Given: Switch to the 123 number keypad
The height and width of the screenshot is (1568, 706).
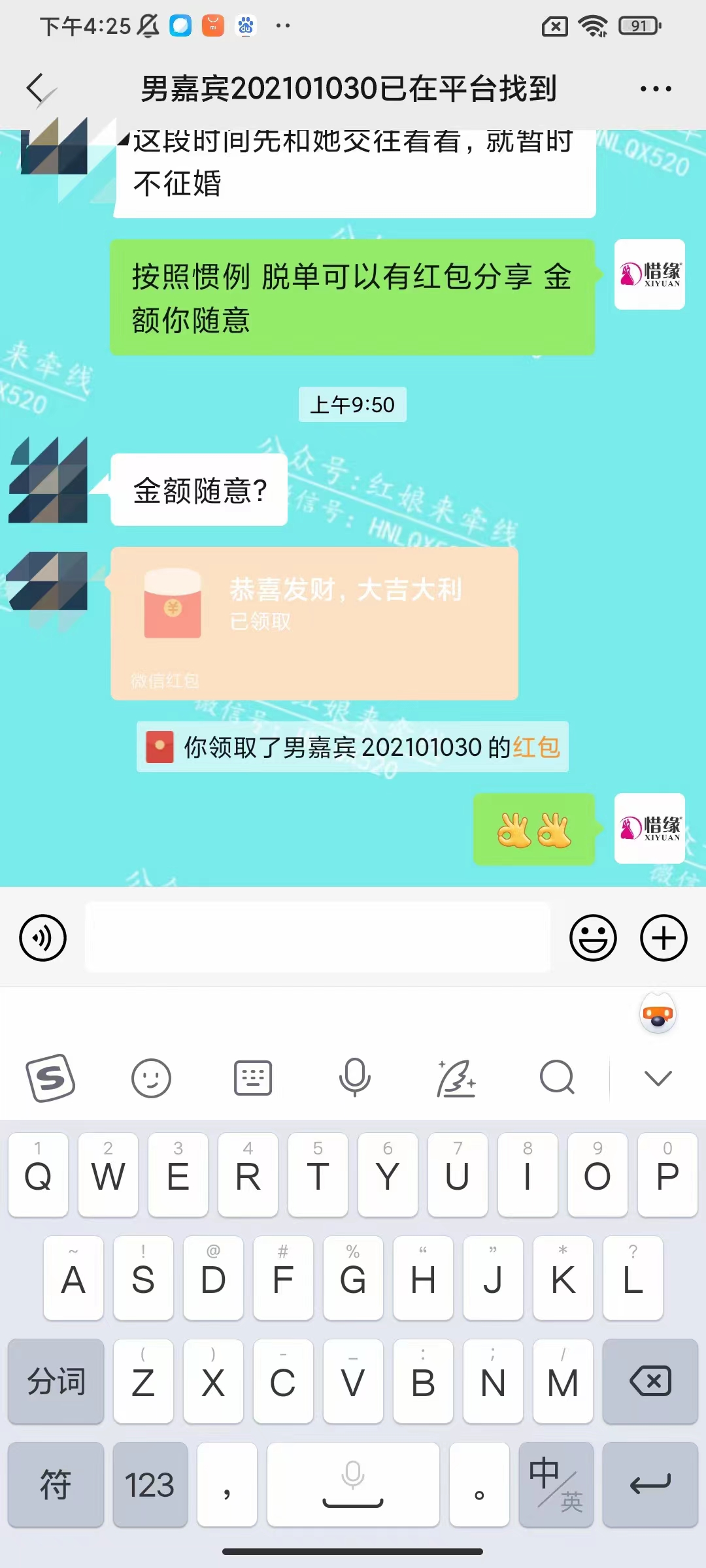Looking at the screenshot, I should pyautogui.click(x=150, y=1484).
